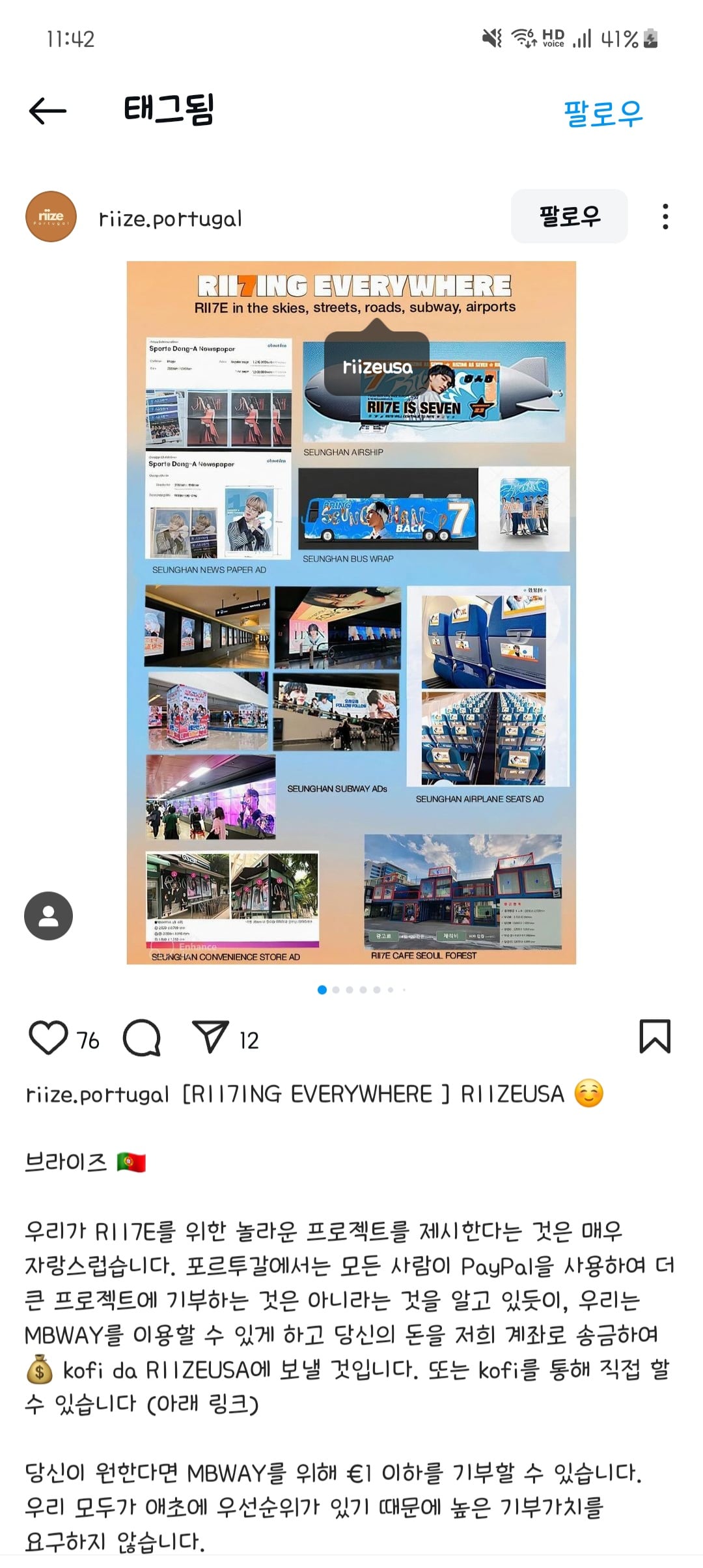Open the three-dot overflow menu on the post
703x1568 pixels.
(x=665, y=216)
